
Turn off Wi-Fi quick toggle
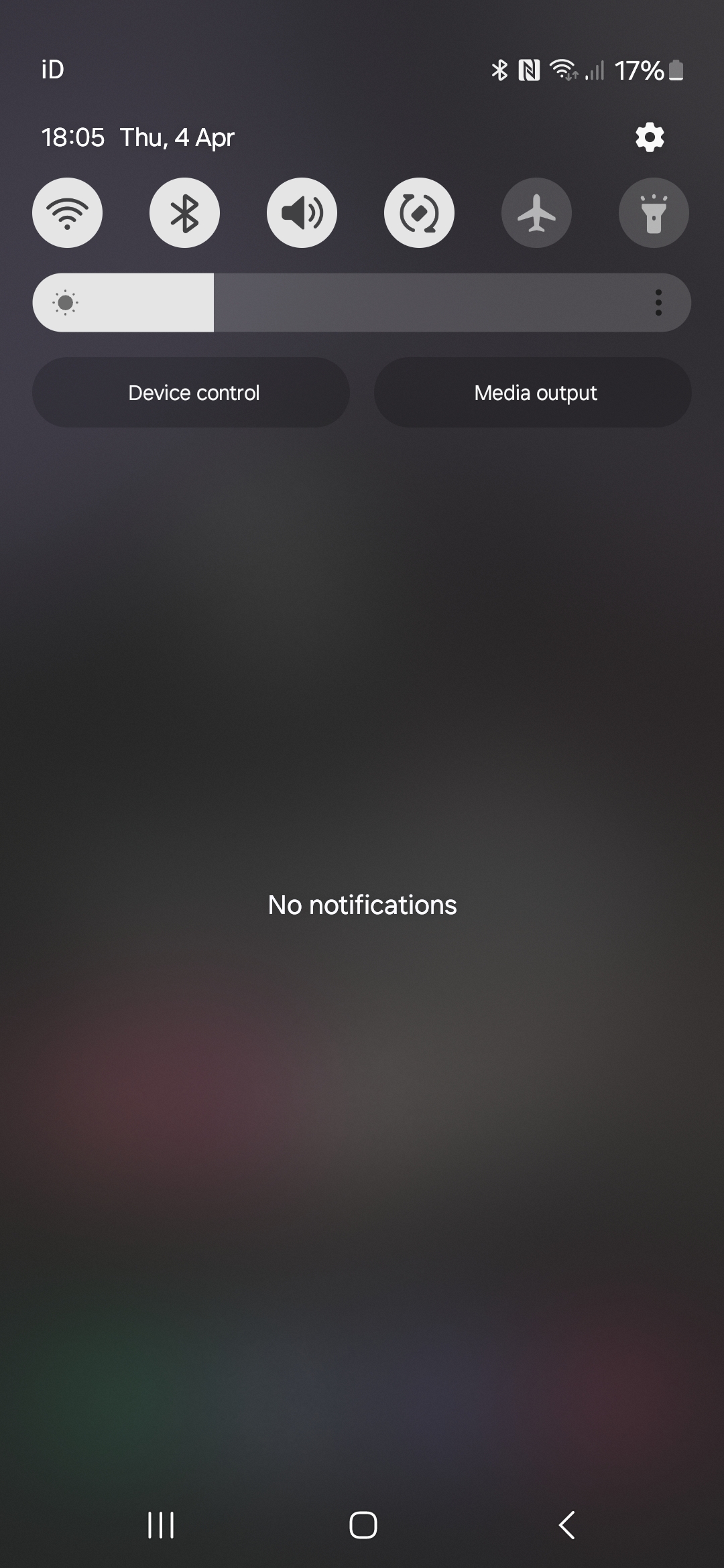(67, 213)
